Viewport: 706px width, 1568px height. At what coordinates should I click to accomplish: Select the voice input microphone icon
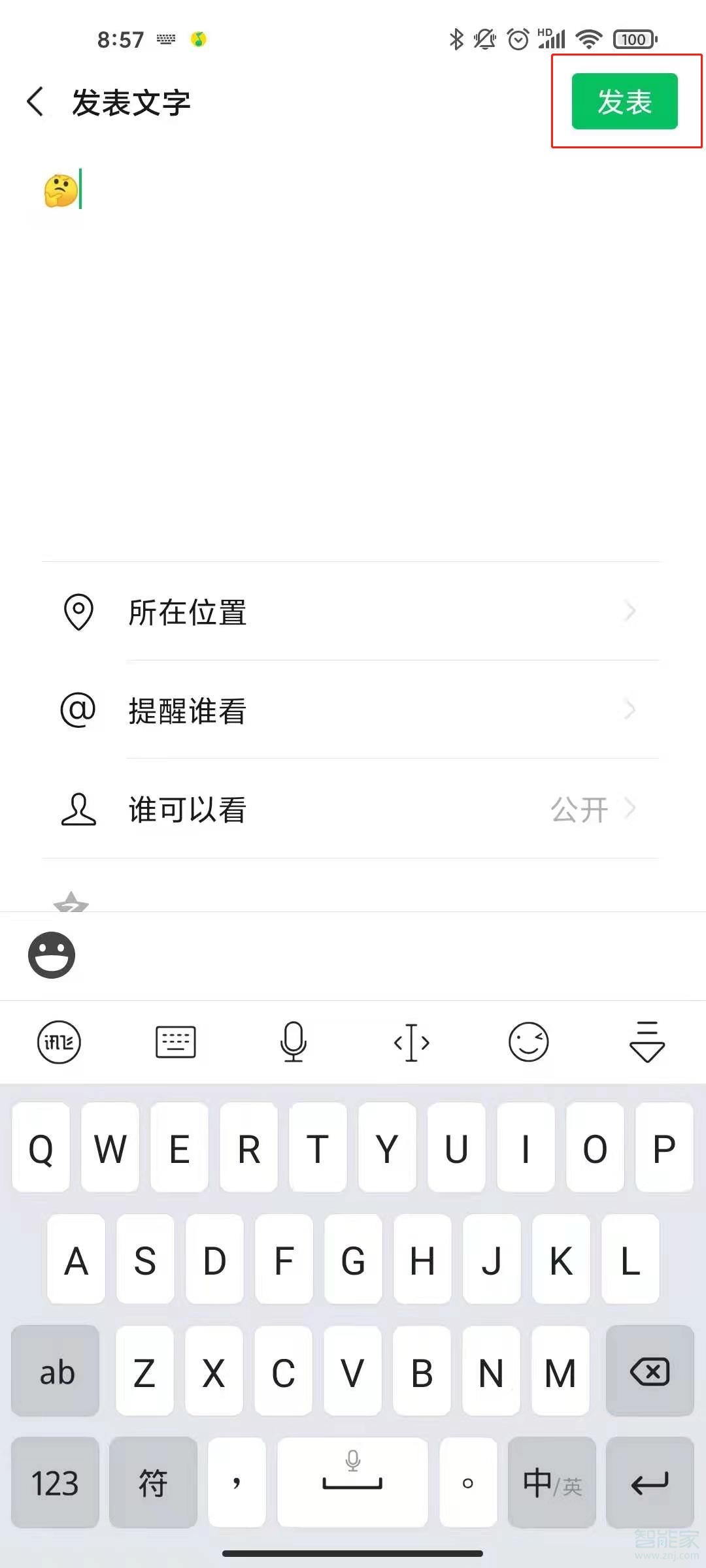(293, 1042)
